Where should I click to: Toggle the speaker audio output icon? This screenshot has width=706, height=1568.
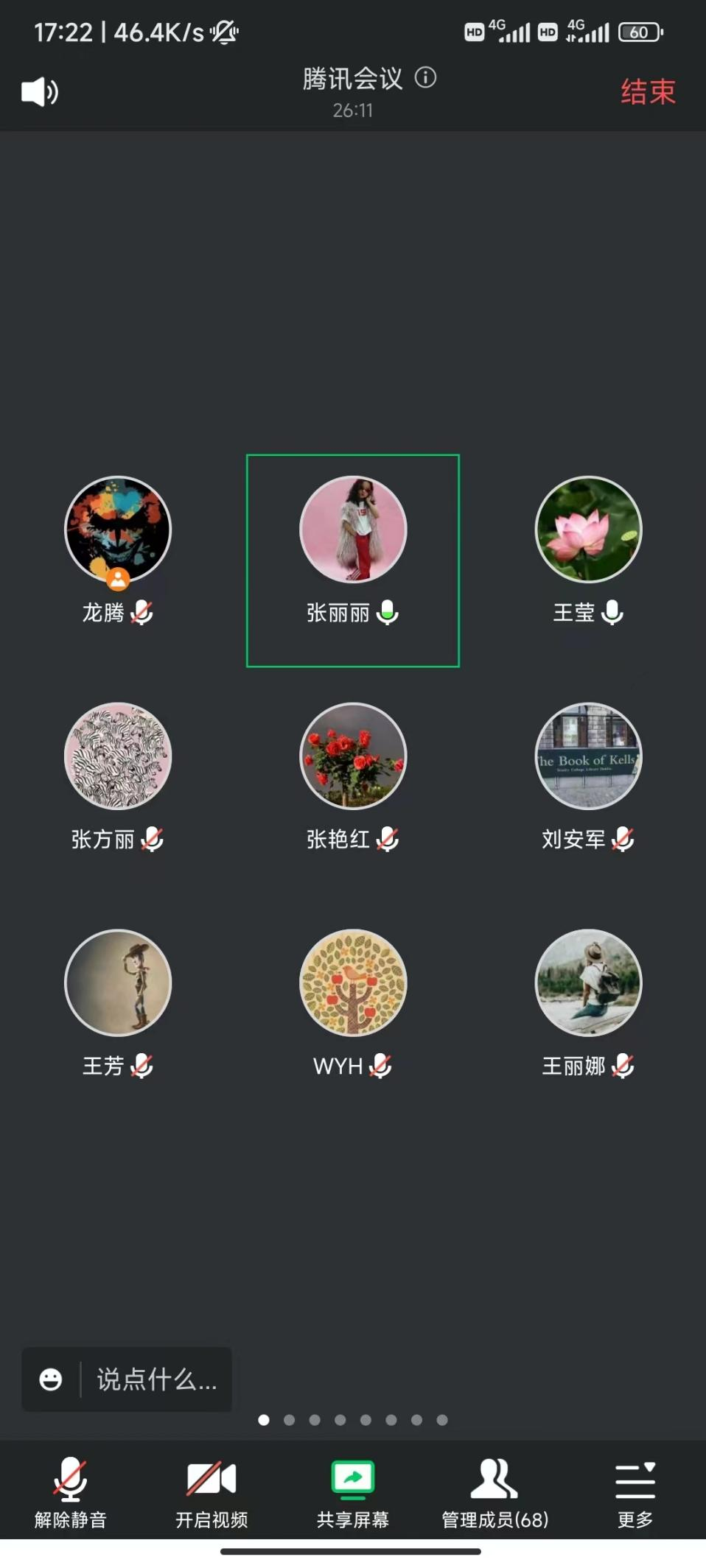[40, 92]
